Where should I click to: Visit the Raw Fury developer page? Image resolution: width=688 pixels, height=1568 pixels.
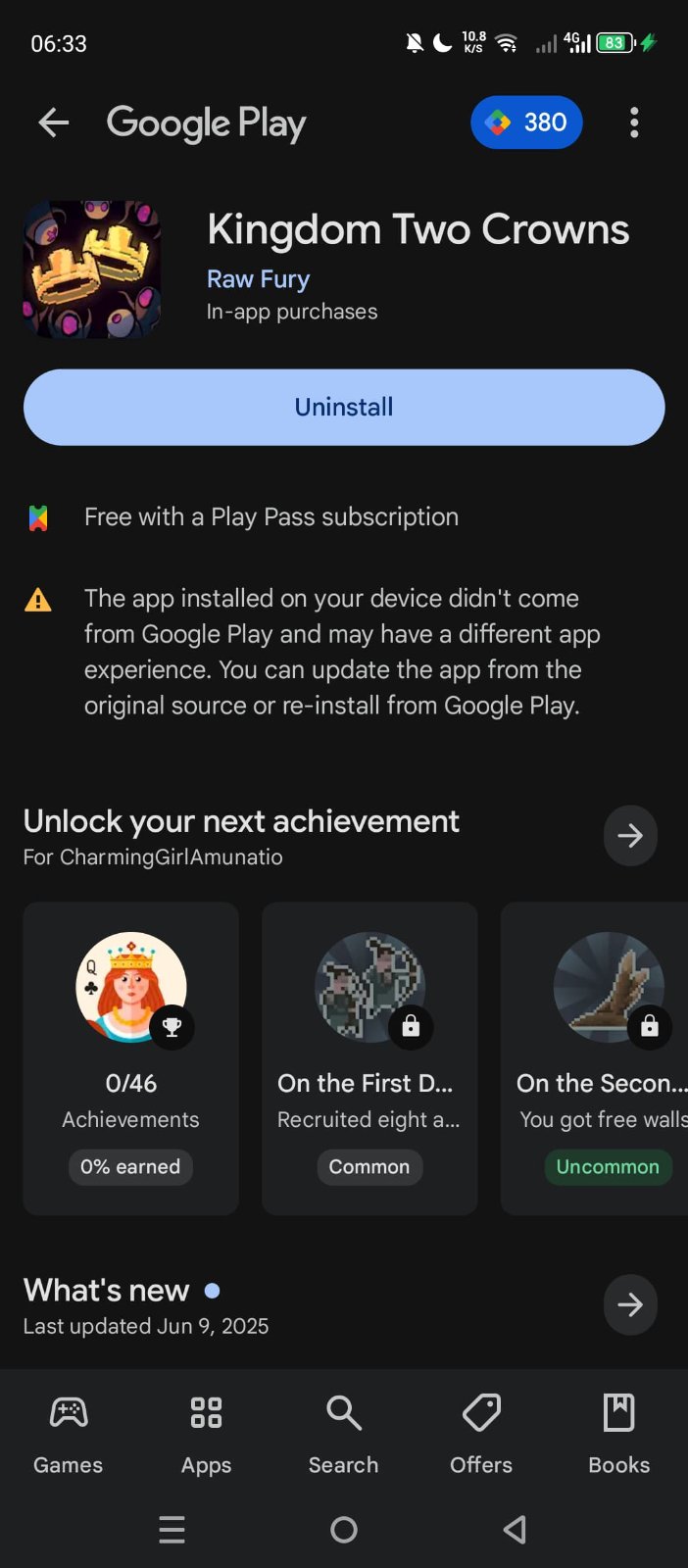click(258, 279)
